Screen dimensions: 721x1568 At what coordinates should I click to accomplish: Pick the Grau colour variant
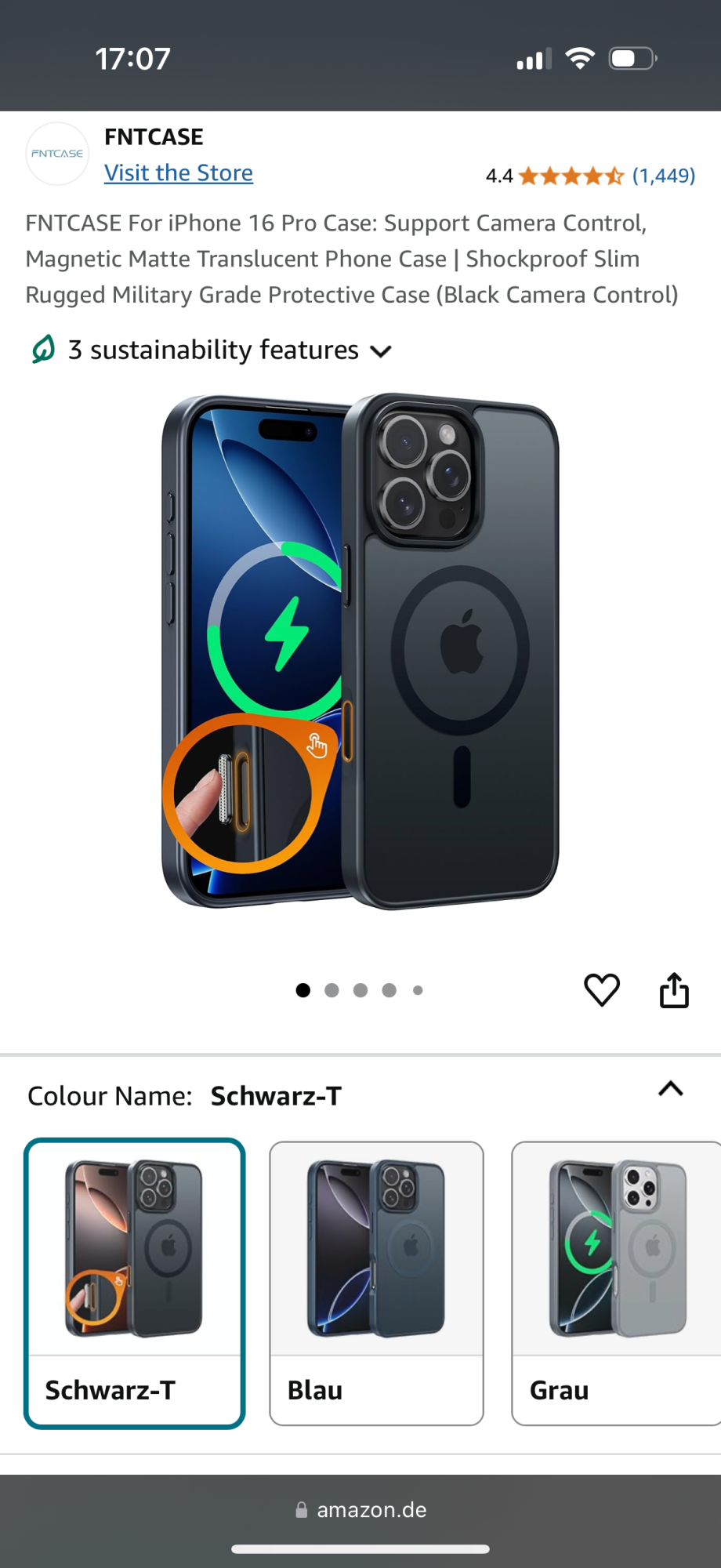pos(618,1283)
